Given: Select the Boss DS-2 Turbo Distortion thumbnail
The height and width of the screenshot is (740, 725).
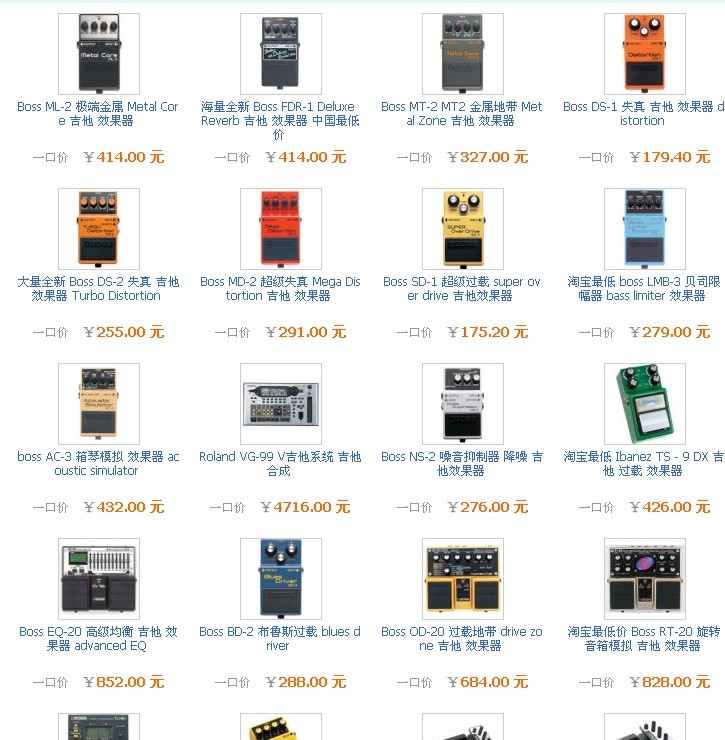Looking at the screenshot, I should [98, 229].
